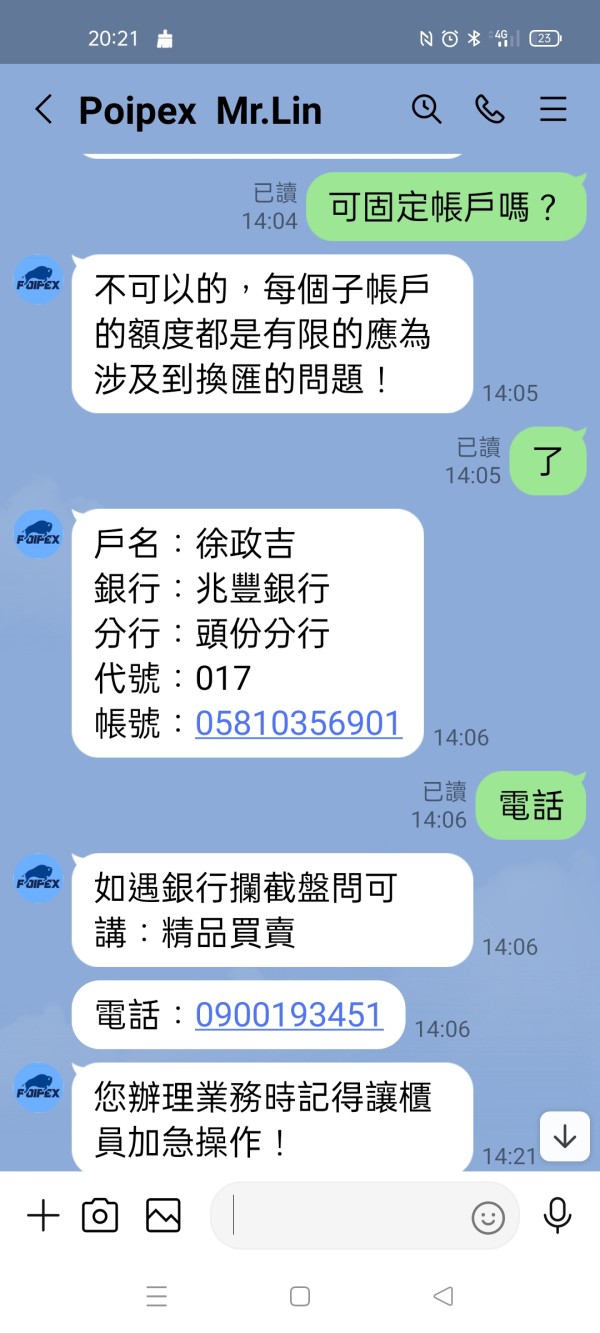Image resolution: width=600 pixels, height=1333 pixels.
Task: Start a voice call with Mr.Lin
Action: click(490, 110)
